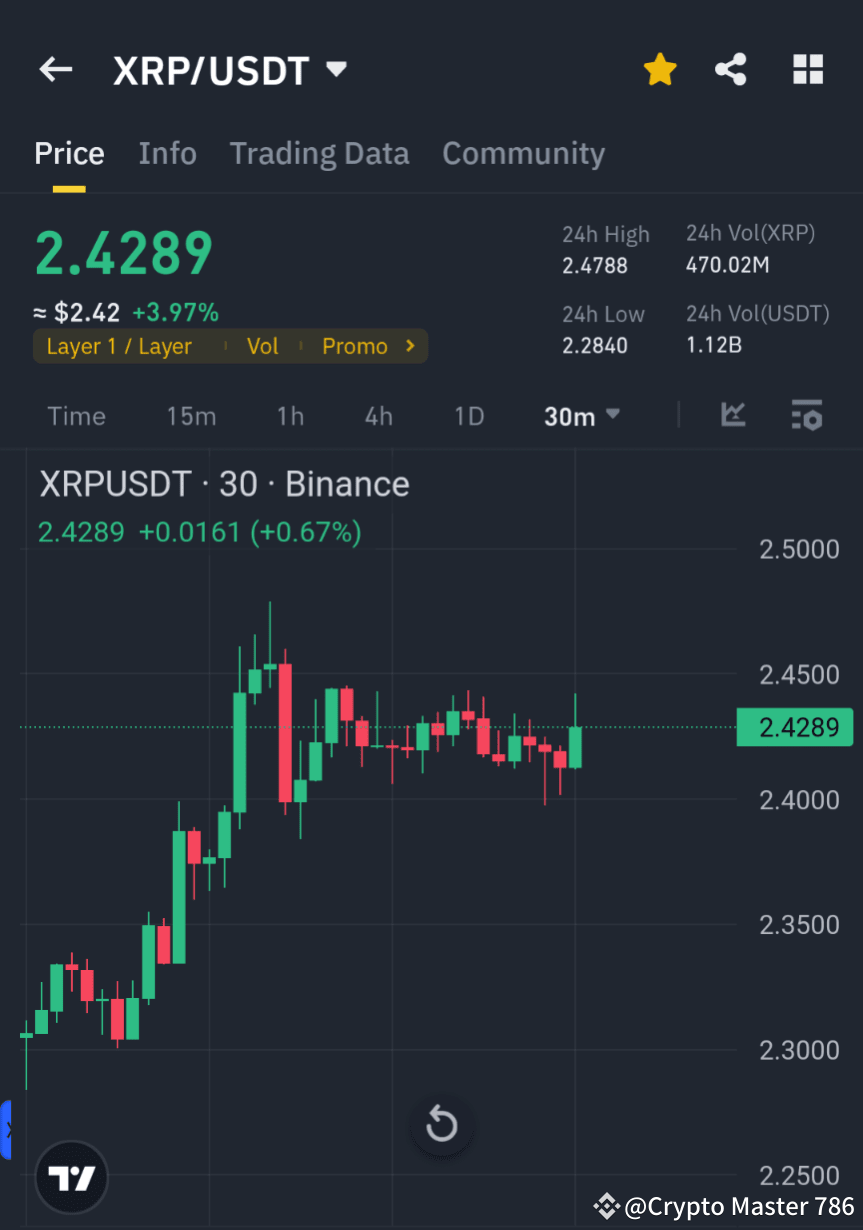Toggle the 1D timeframe view
This screenshot has height=1230, width=863.
468,416
